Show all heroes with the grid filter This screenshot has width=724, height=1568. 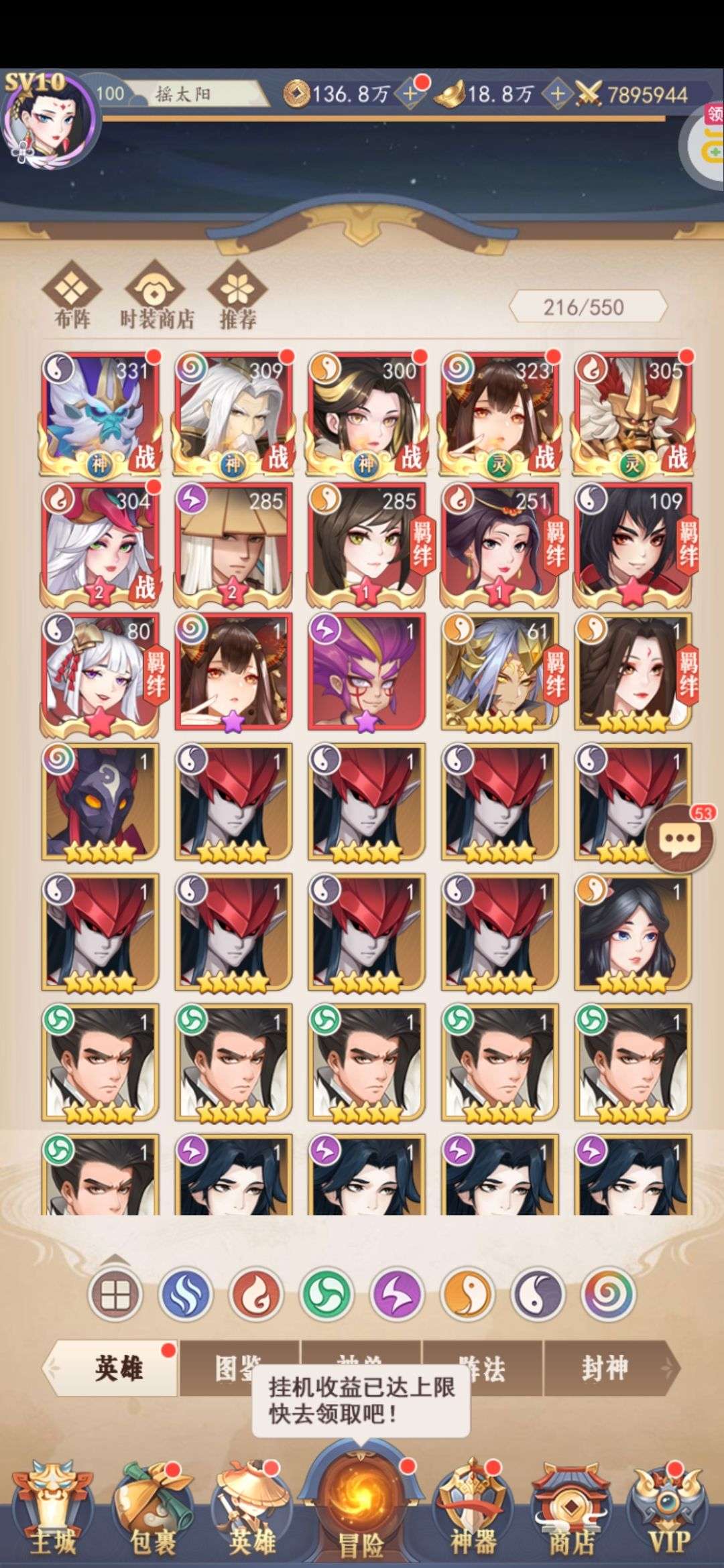pos(115,1293)
